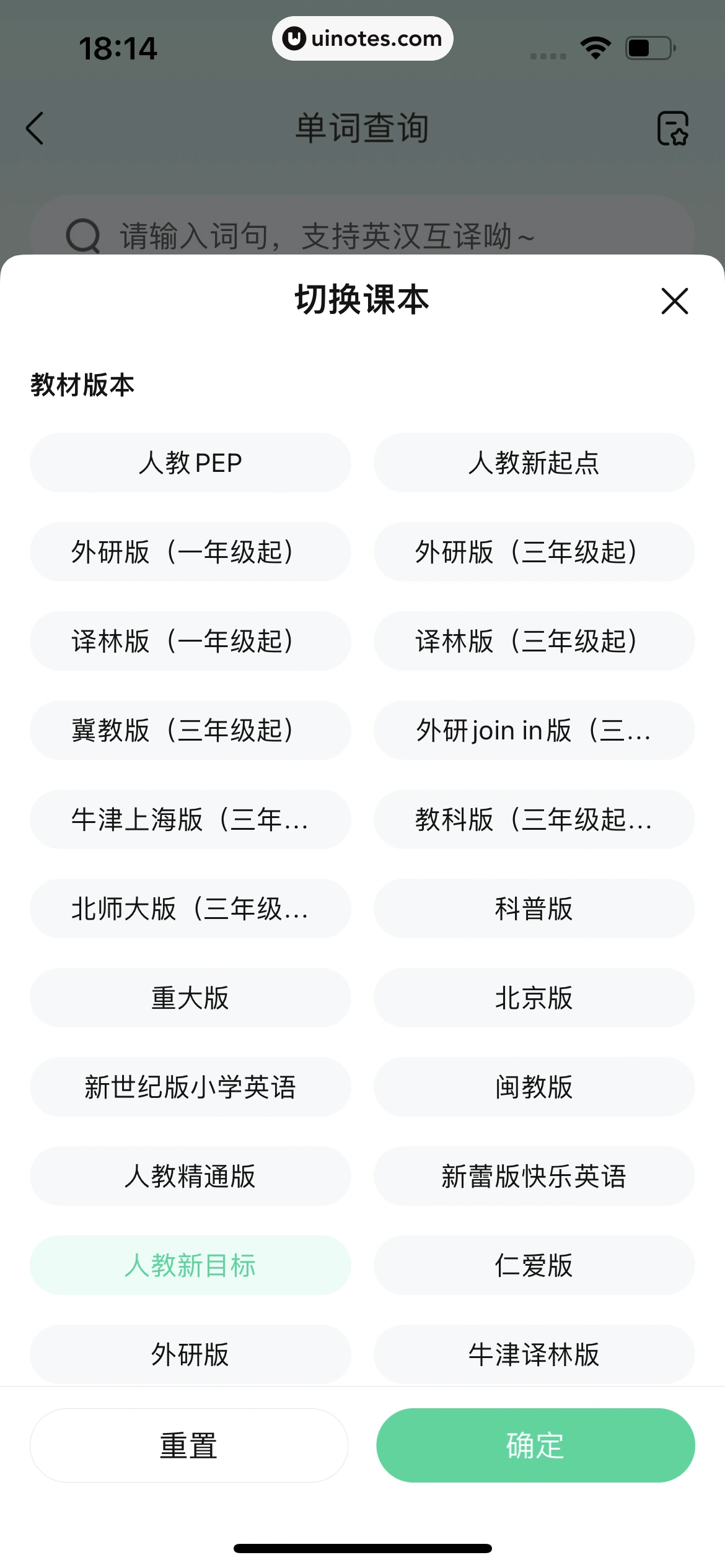Reset selection with 重置
This screenshot has width=725, height=1568.
(x=189, y=1445)
